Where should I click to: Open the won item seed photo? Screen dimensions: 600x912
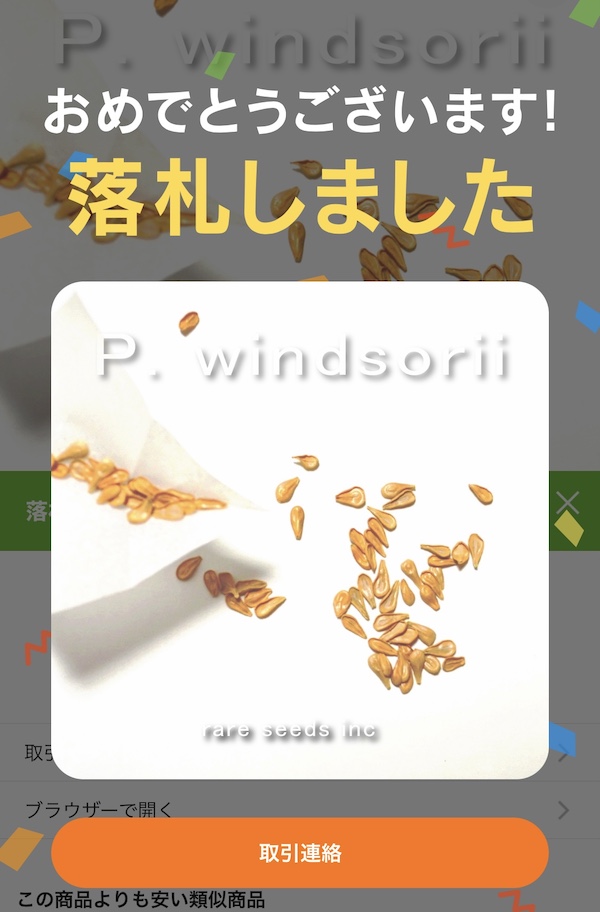tap(300, 530)
